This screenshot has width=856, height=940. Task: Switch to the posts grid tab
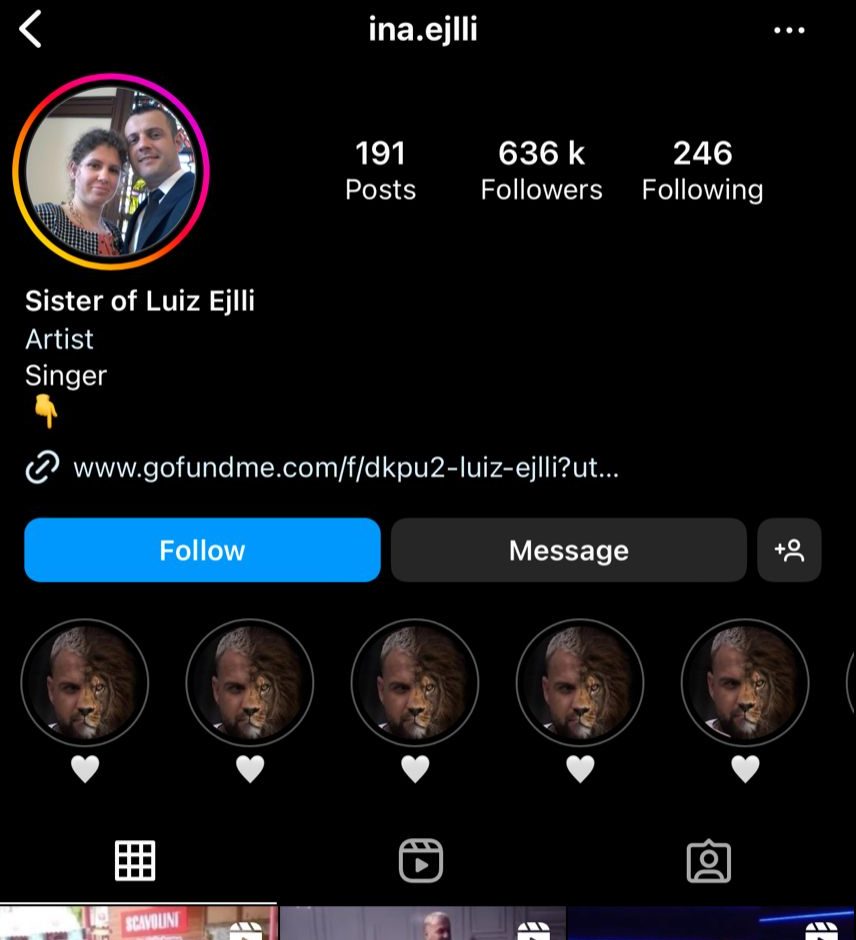135,860
